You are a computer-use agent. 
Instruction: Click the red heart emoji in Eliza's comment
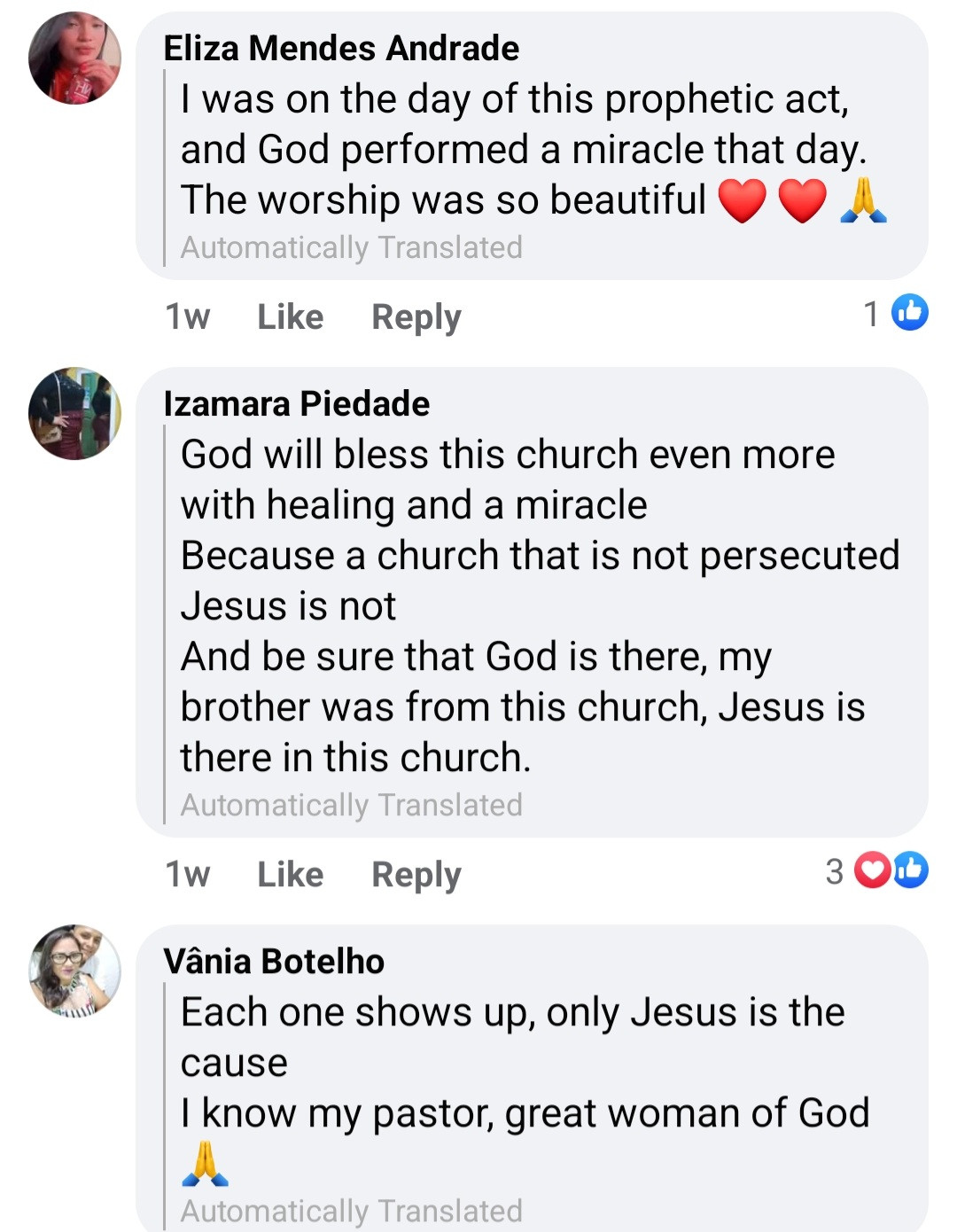[741, 199]
